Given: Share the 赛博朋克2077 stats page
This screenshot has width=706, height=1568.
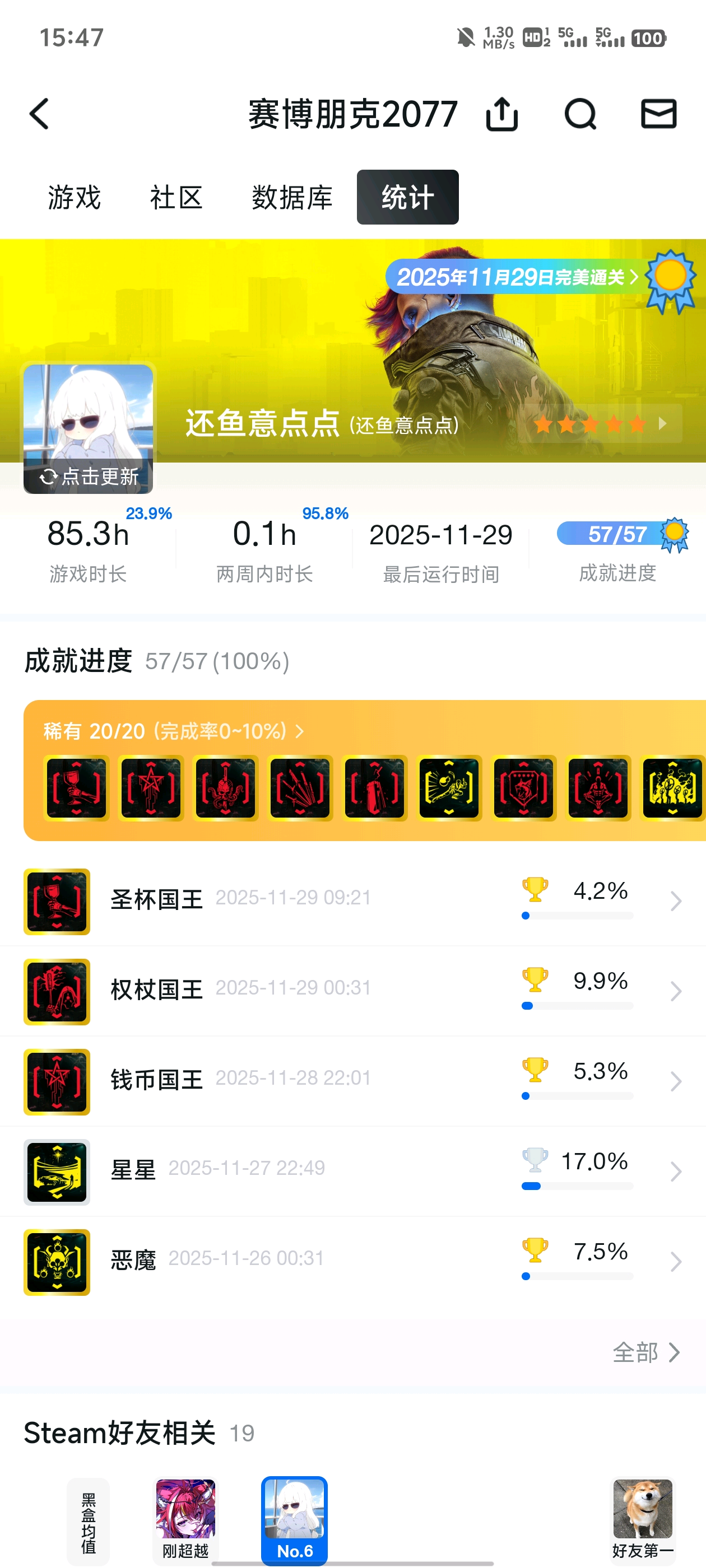Looking at the screenshot, I should tap(501, 114).
